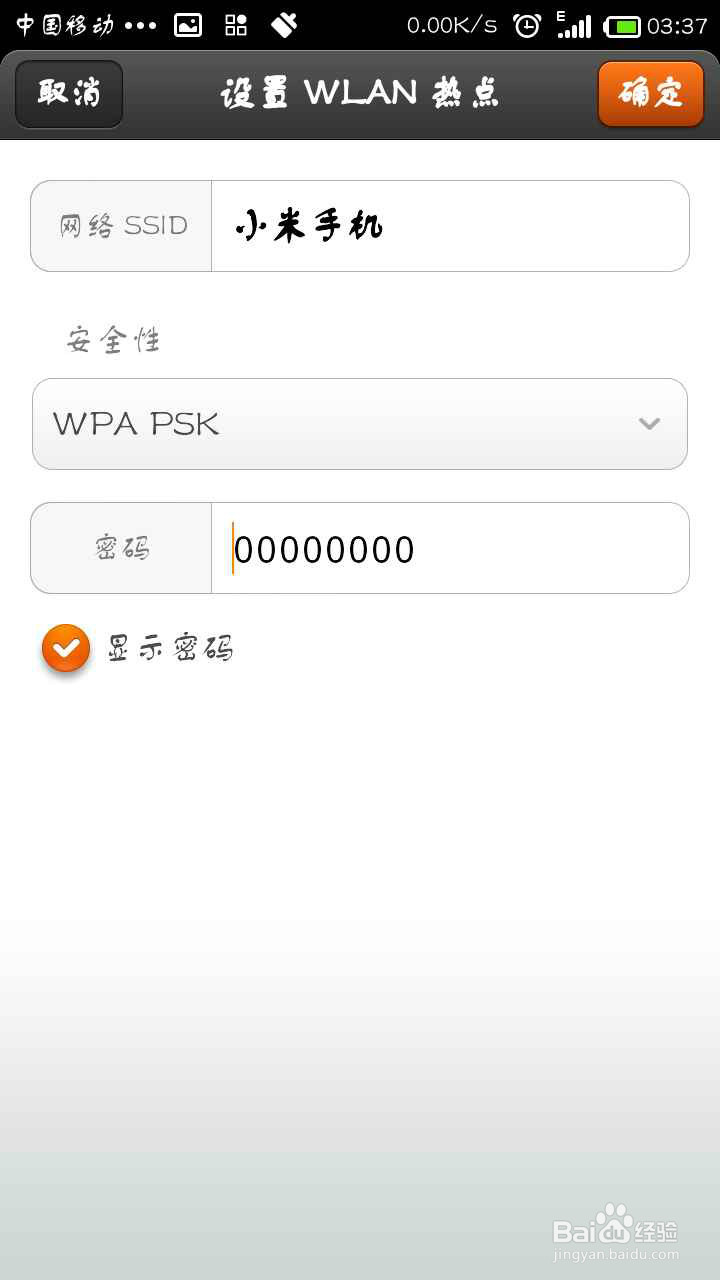Expand the 安全性 security type selector

pos(360,424)
